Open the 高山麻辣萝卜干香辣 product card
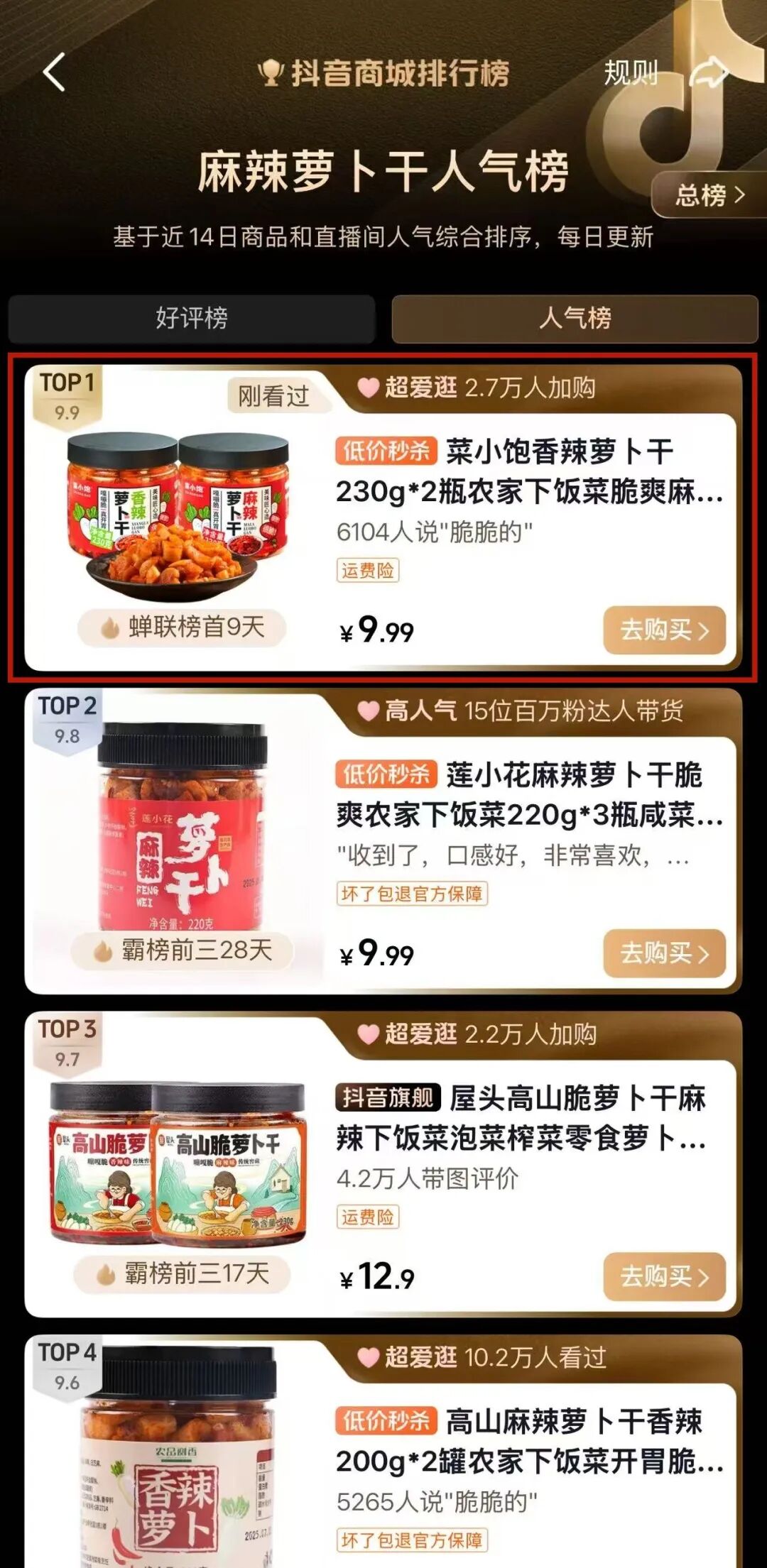The width and height of the screenshot is (767, 1568). [528, 1441]
